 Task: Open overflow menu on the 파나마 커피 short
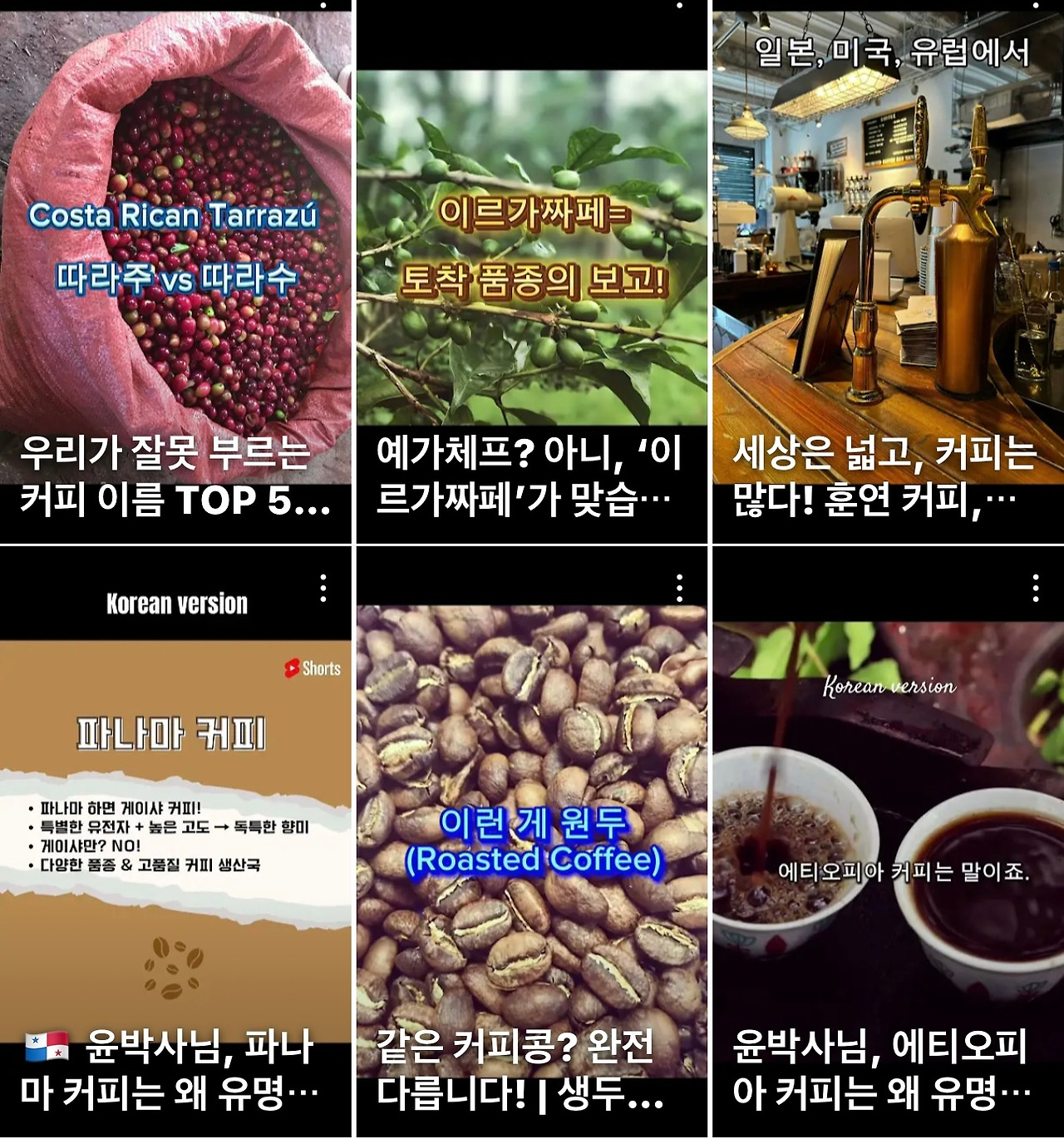323,588
